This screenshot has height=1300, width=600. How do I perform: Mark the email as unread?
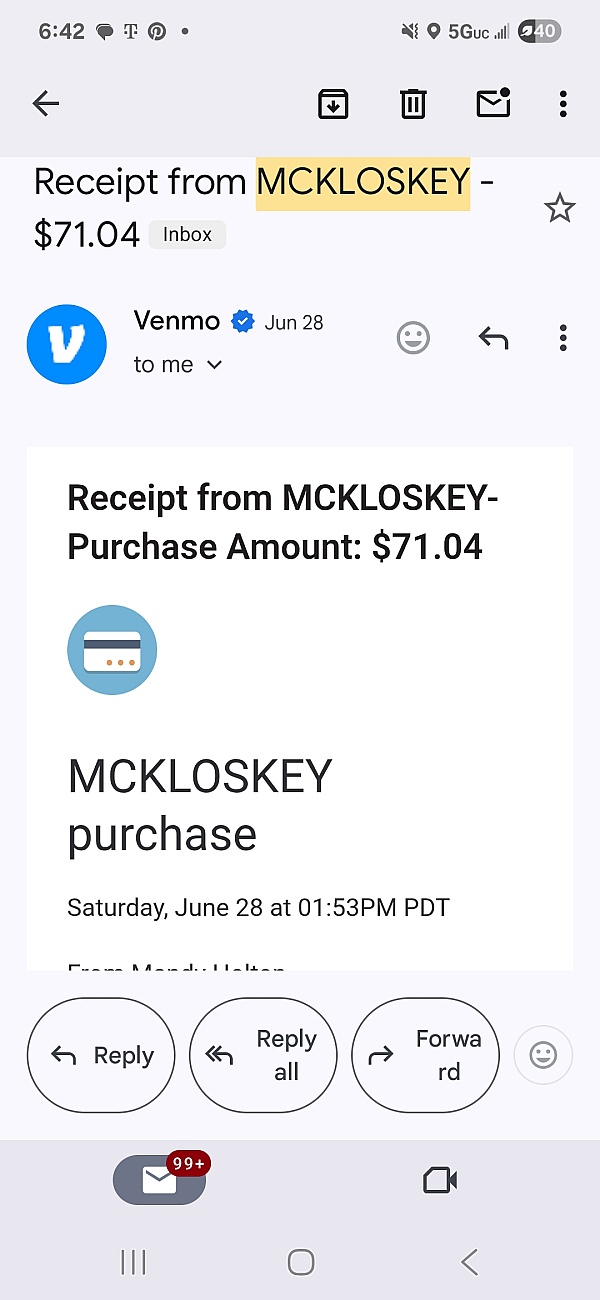(494, 102)
